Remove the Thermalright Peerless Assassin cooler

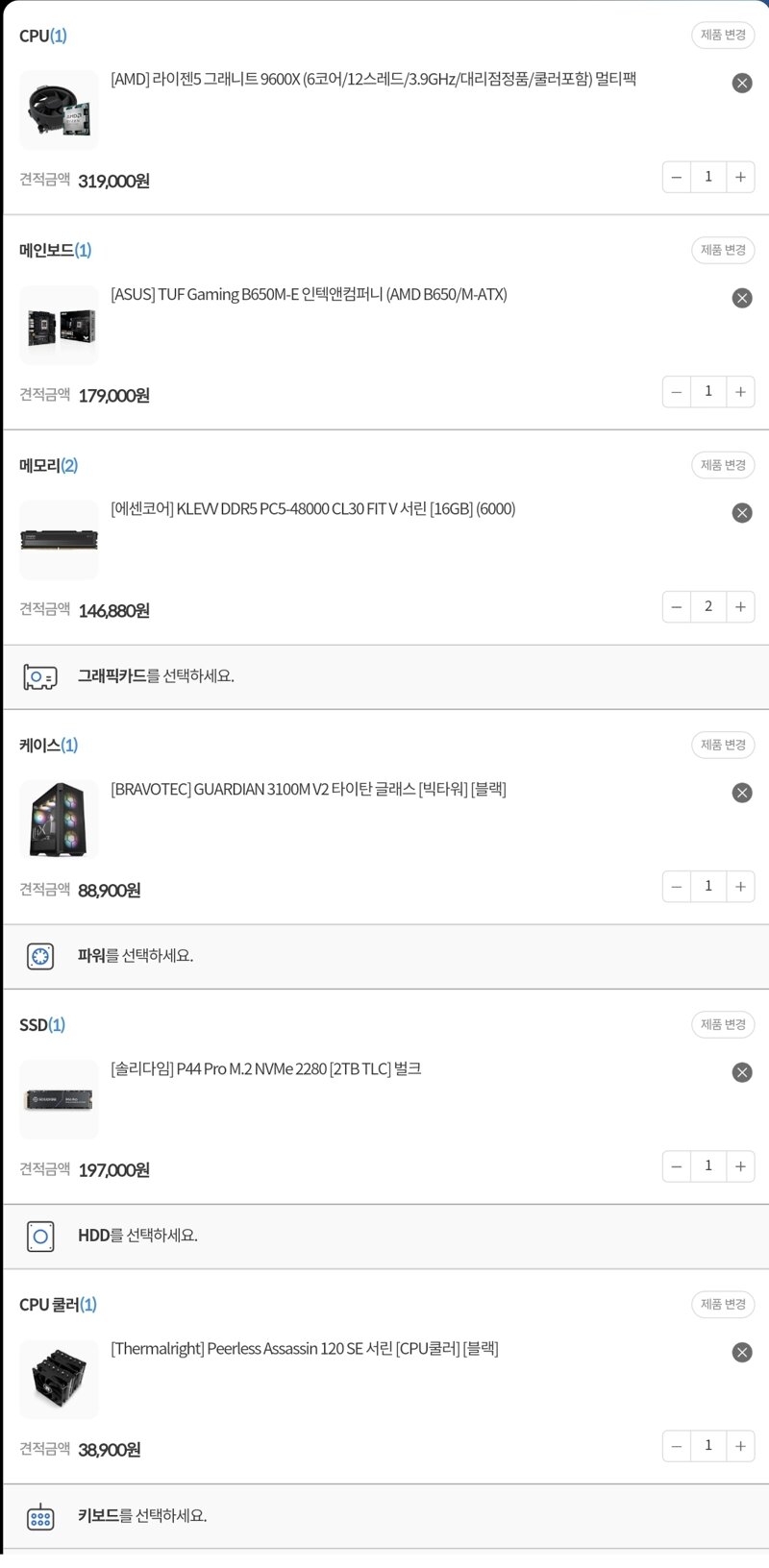pos(742,1353)
